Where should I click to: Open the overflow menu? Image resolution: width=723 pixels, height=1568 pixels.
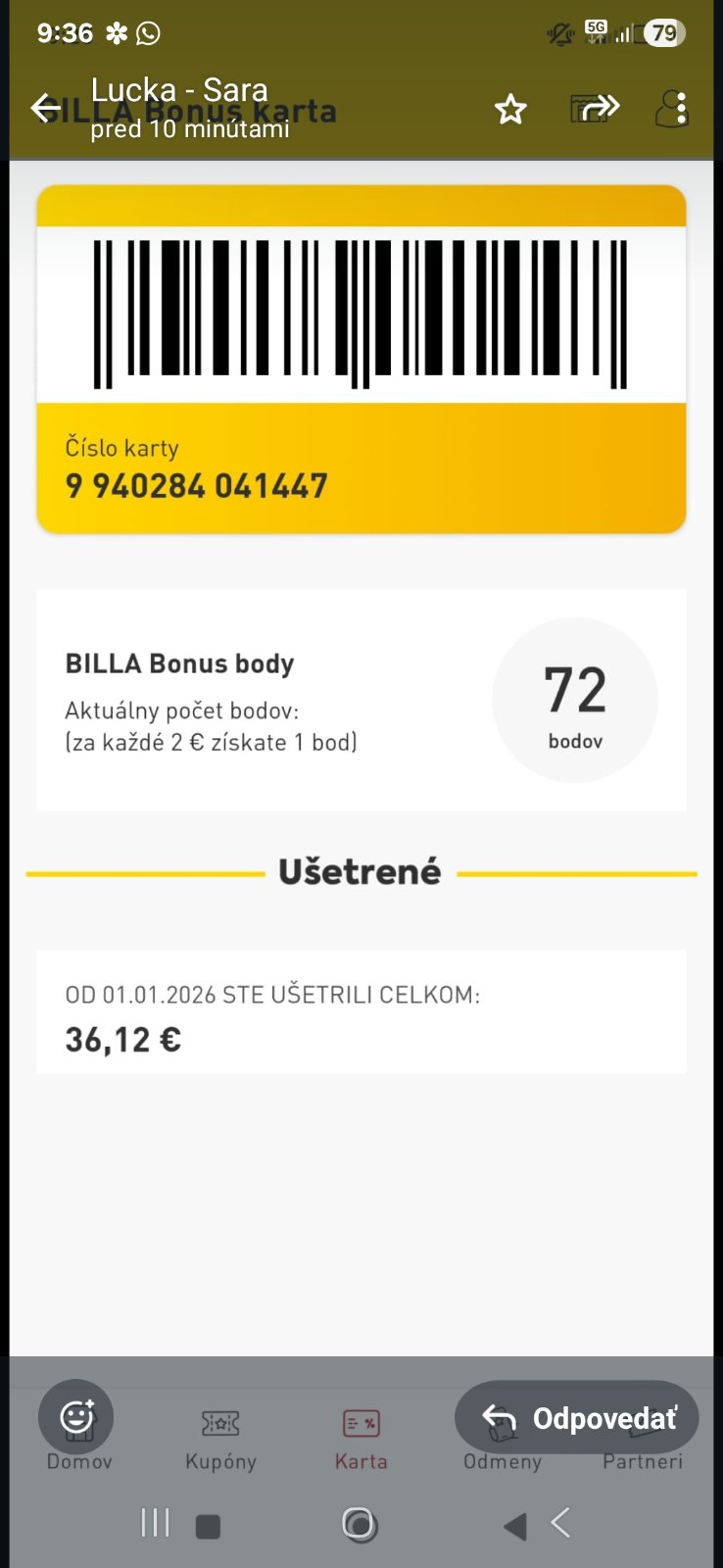pyautogui.click(x=681, y=108)
